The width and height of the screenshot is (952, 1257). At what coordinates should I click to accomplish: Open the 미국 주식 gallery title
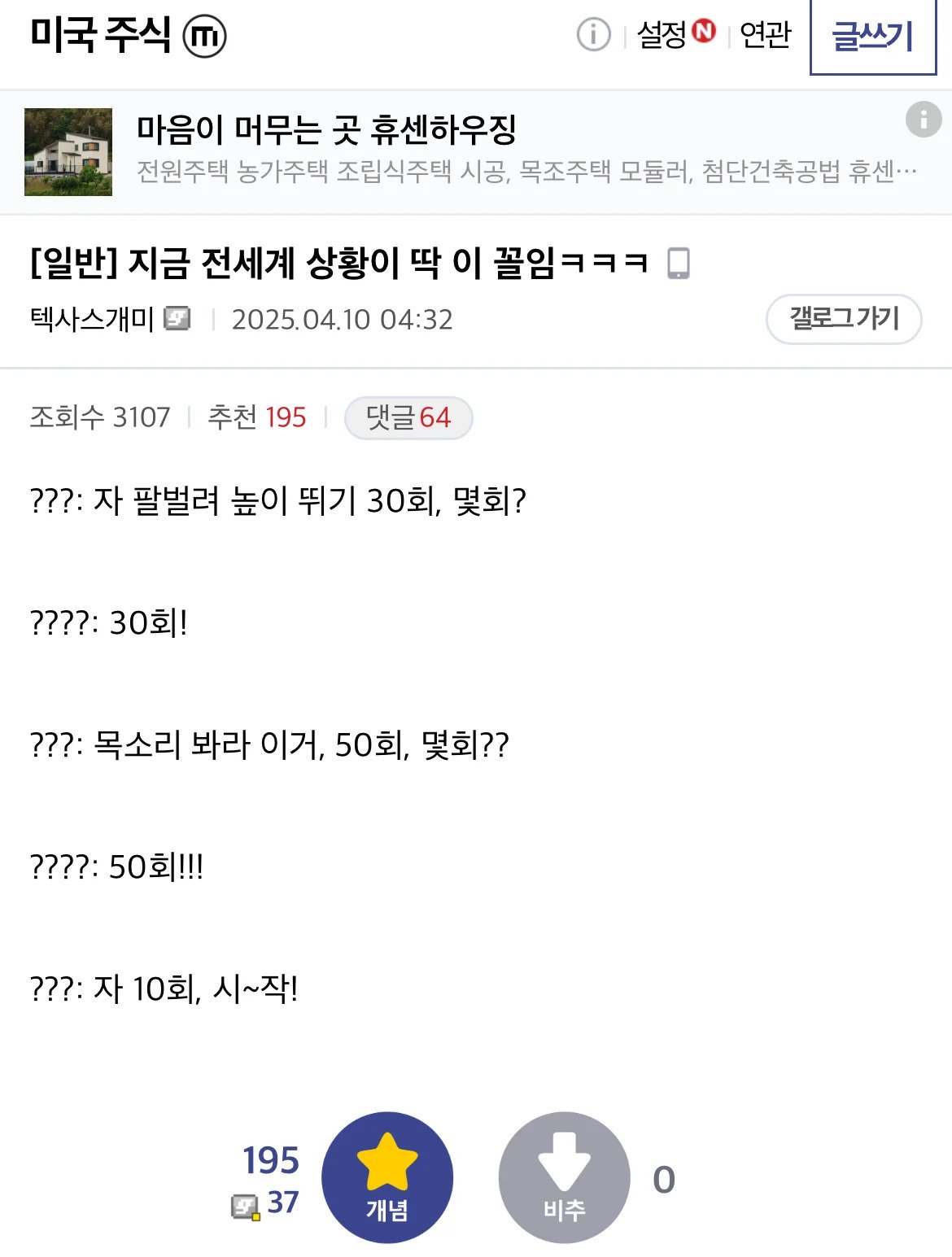click(101, 35)
